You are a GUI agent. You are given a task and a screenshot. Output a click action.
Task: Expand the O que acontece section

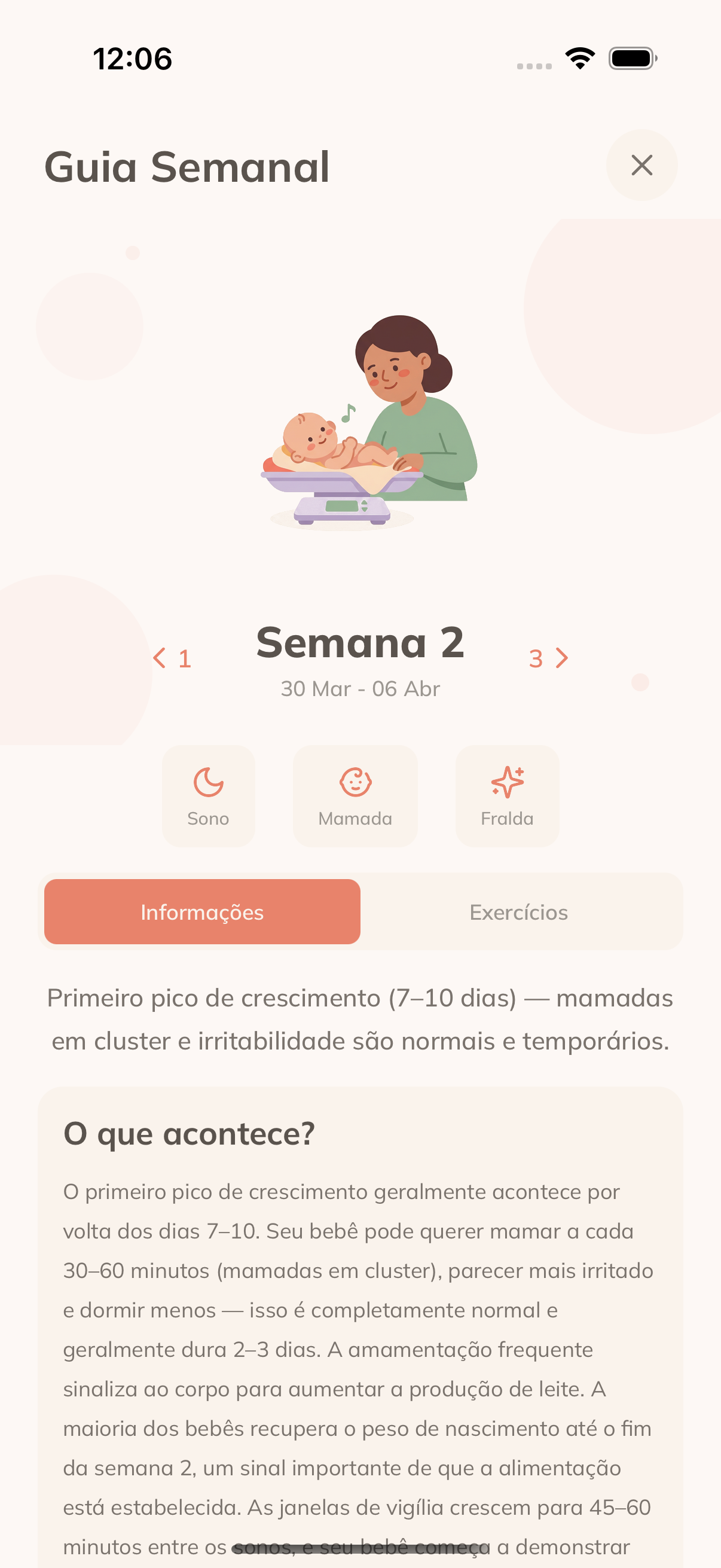(188, 1131)
